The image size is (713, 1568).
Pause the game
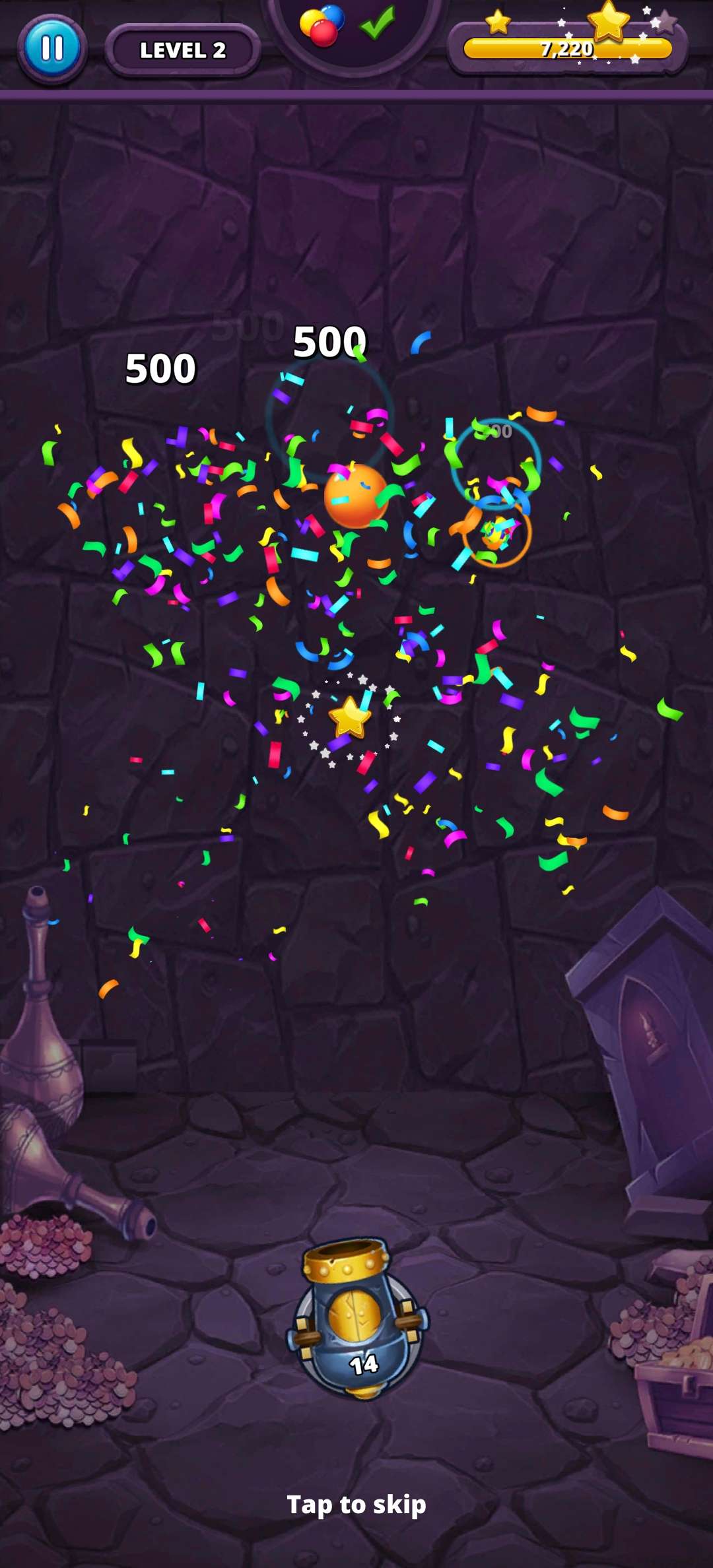click(52, 48)
